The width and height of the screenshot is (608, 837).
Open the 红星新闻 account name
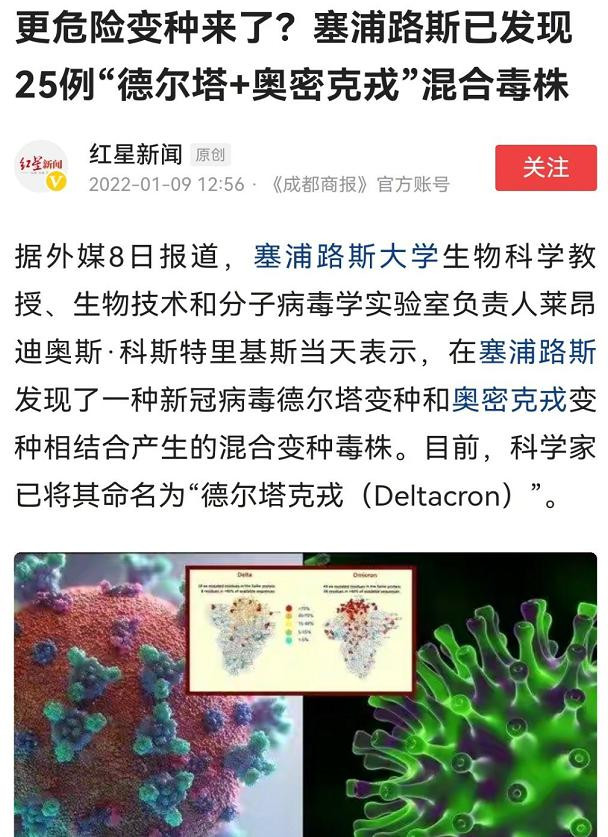pos(136,154)
